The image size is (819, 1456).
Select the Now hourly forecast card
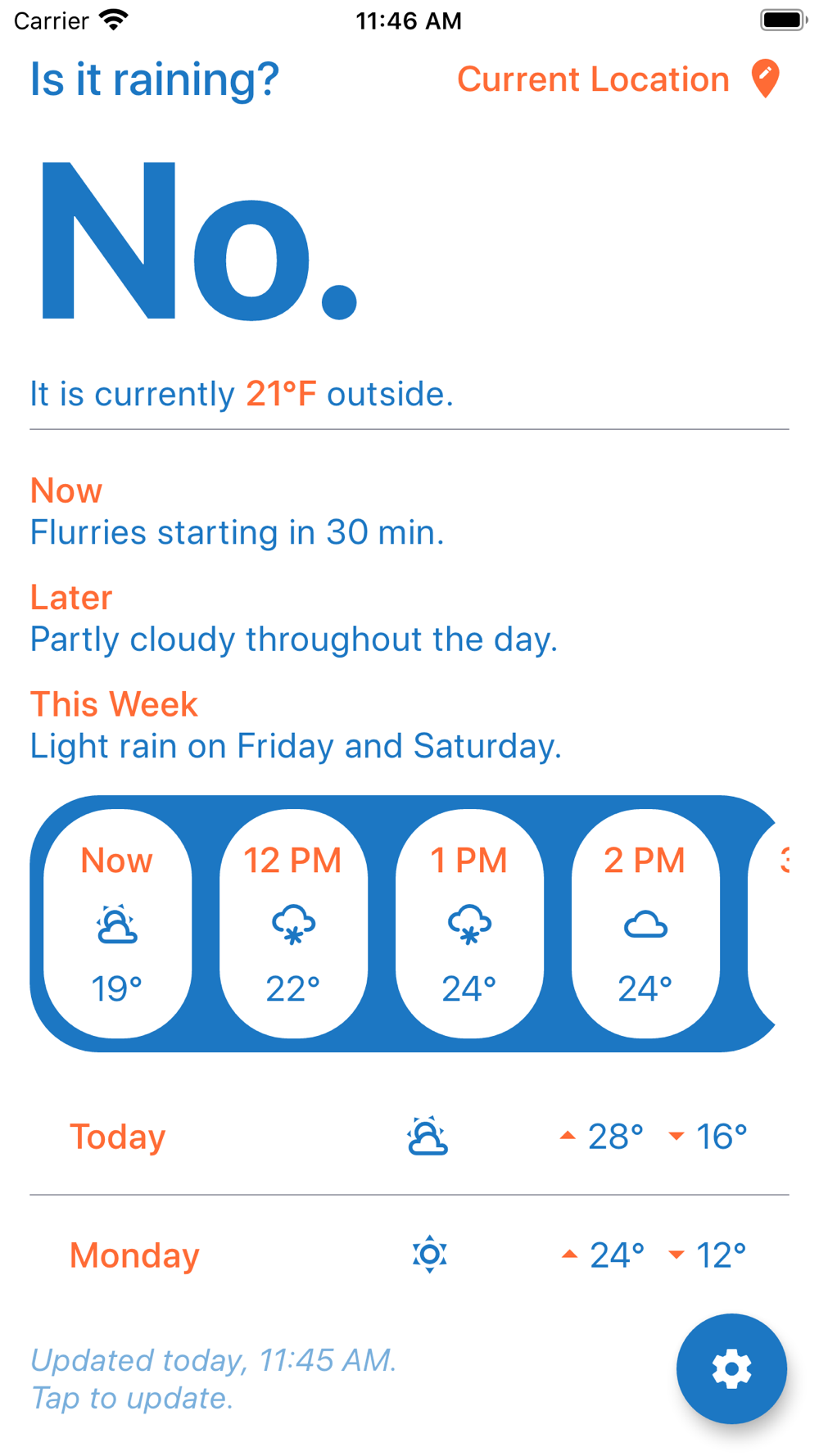point(117,924)
